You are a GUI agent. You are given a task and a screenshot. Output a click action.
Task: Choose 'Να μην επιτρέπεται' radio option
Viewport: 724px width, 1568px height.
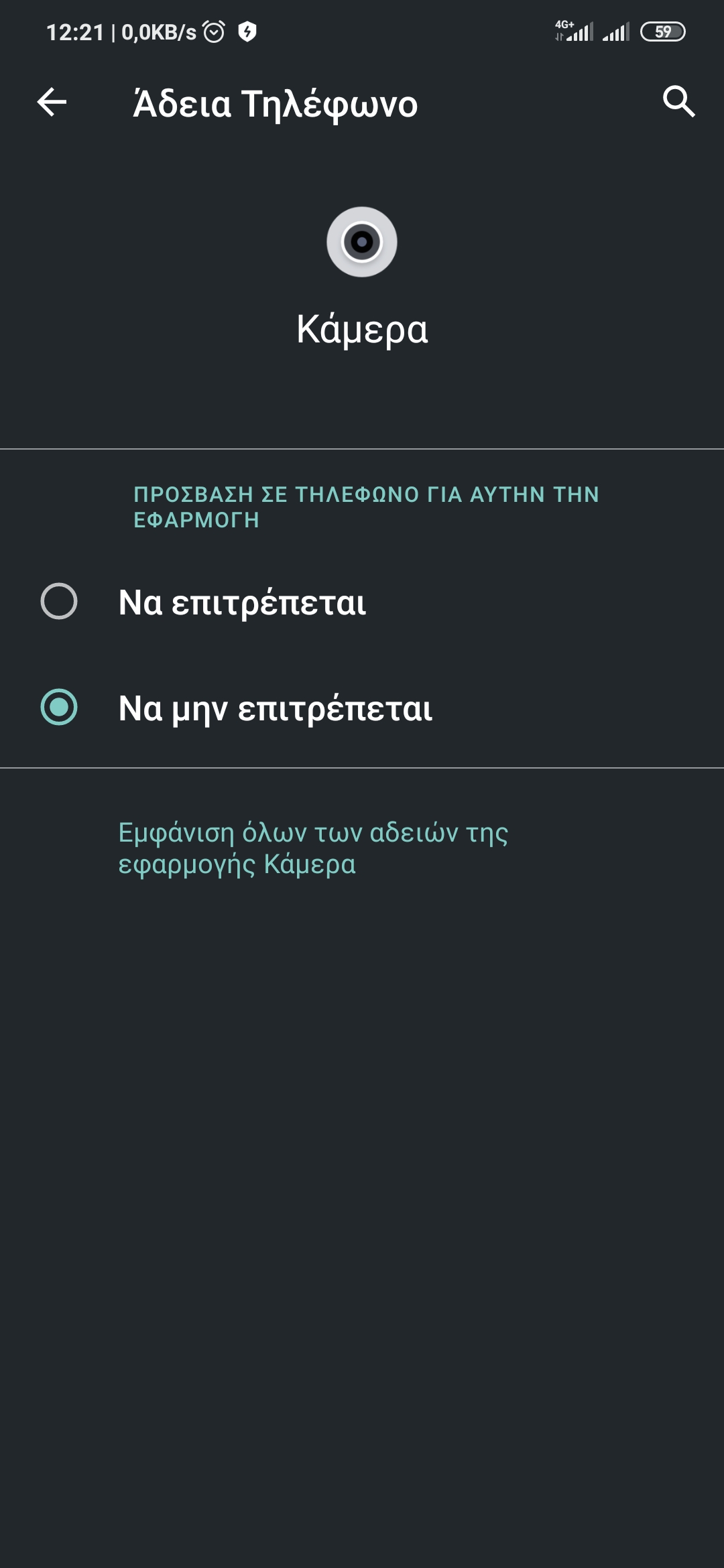[x=362, y=708]
